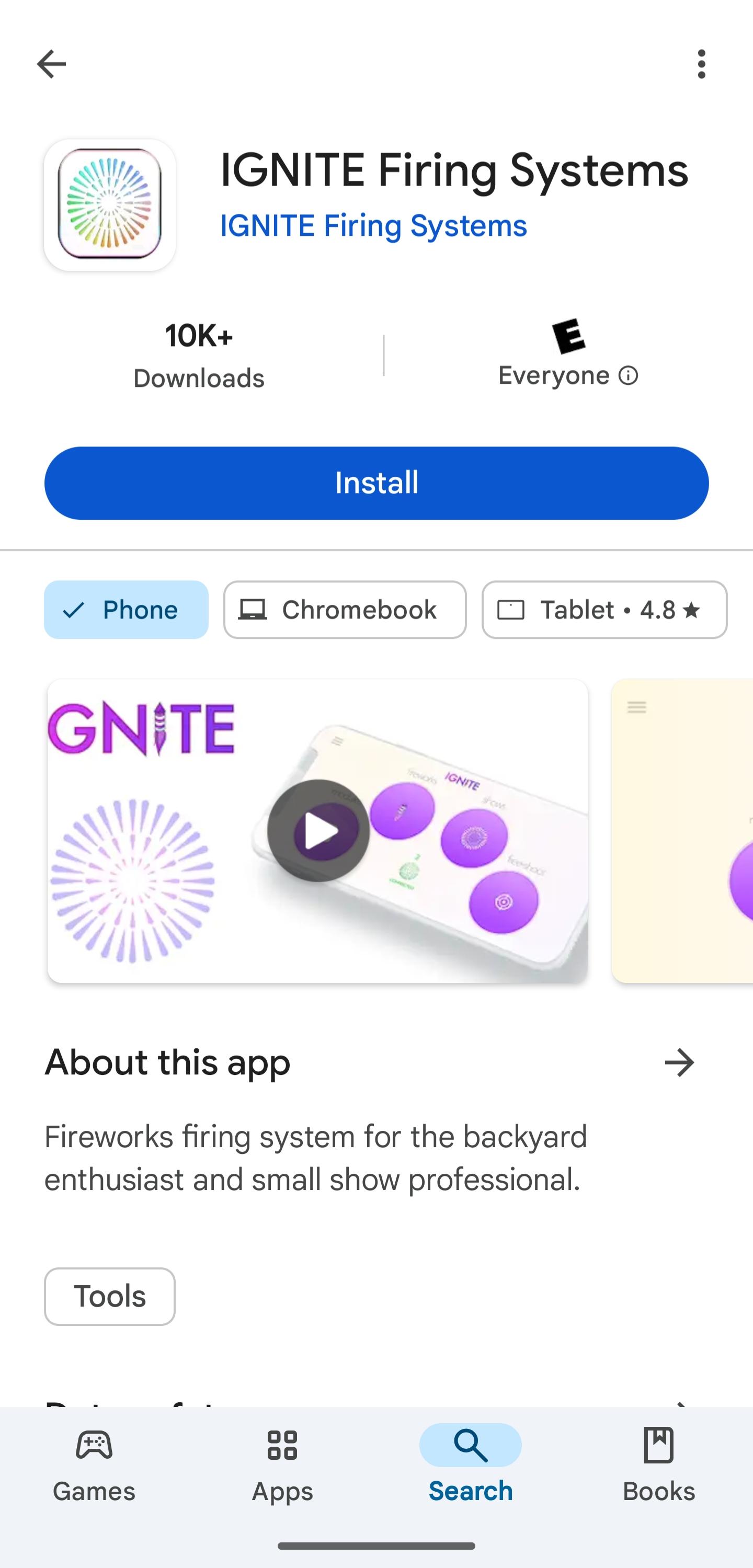Open IGNITE Firing Systems developer link
This screenshot has height=1568, width=753.
coord(373,226)
